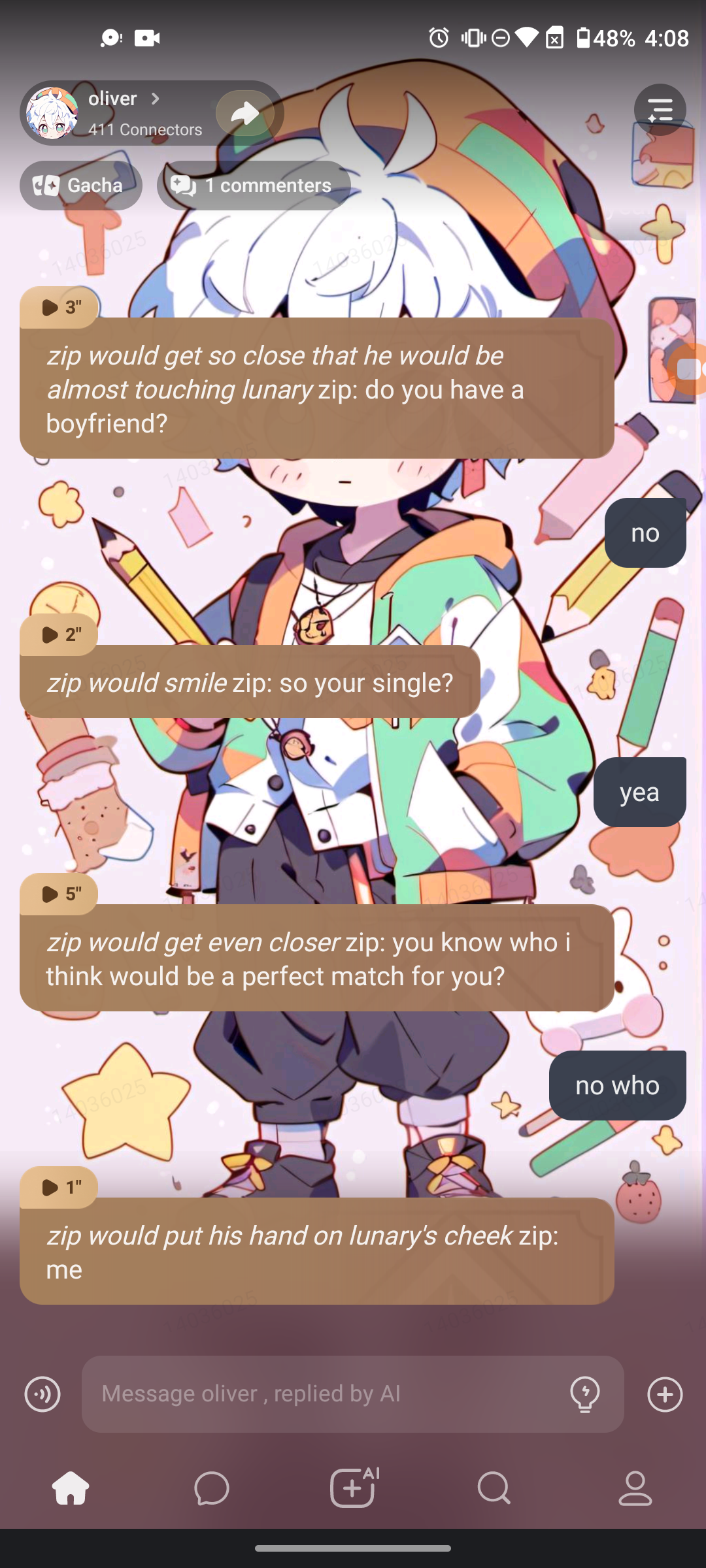This screenshot has height=1568, width=706.
Task: Play the 1-second voice message
Action: tap(59, 1187)
